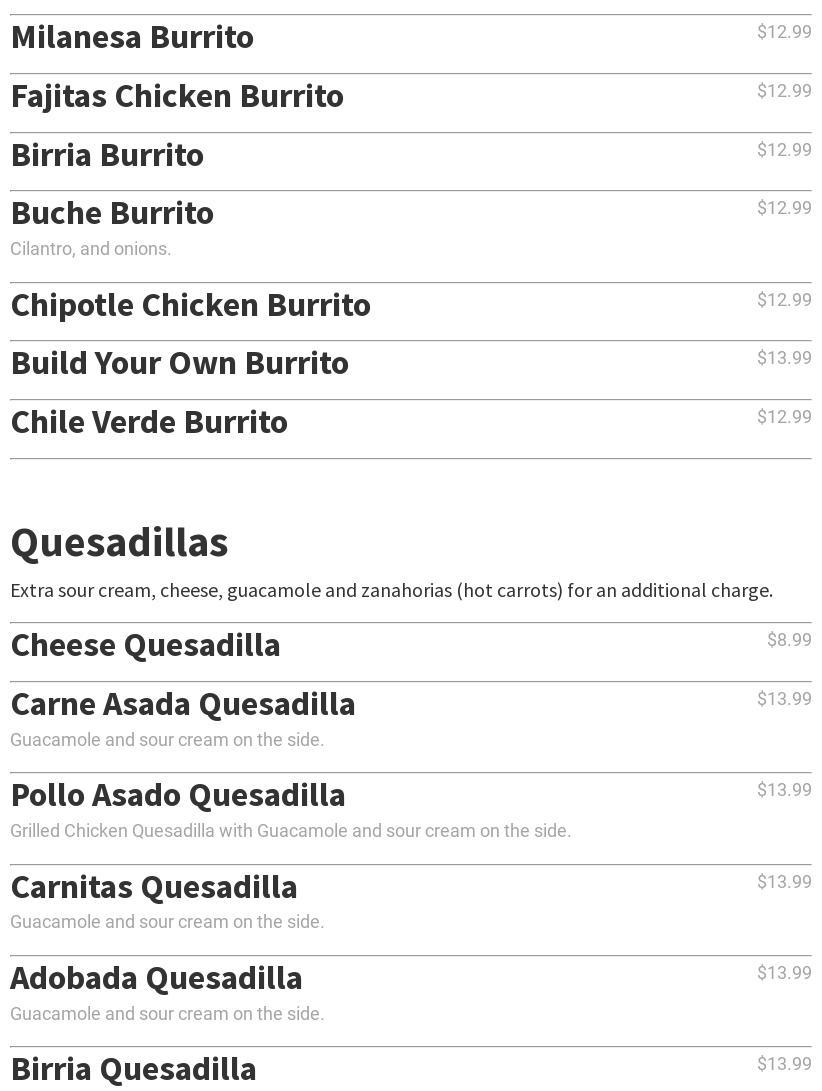Open Chipotle Chicken Burrito details
Image resolution: width=822 pixels, height=1091 pixels.
(190, 306)
